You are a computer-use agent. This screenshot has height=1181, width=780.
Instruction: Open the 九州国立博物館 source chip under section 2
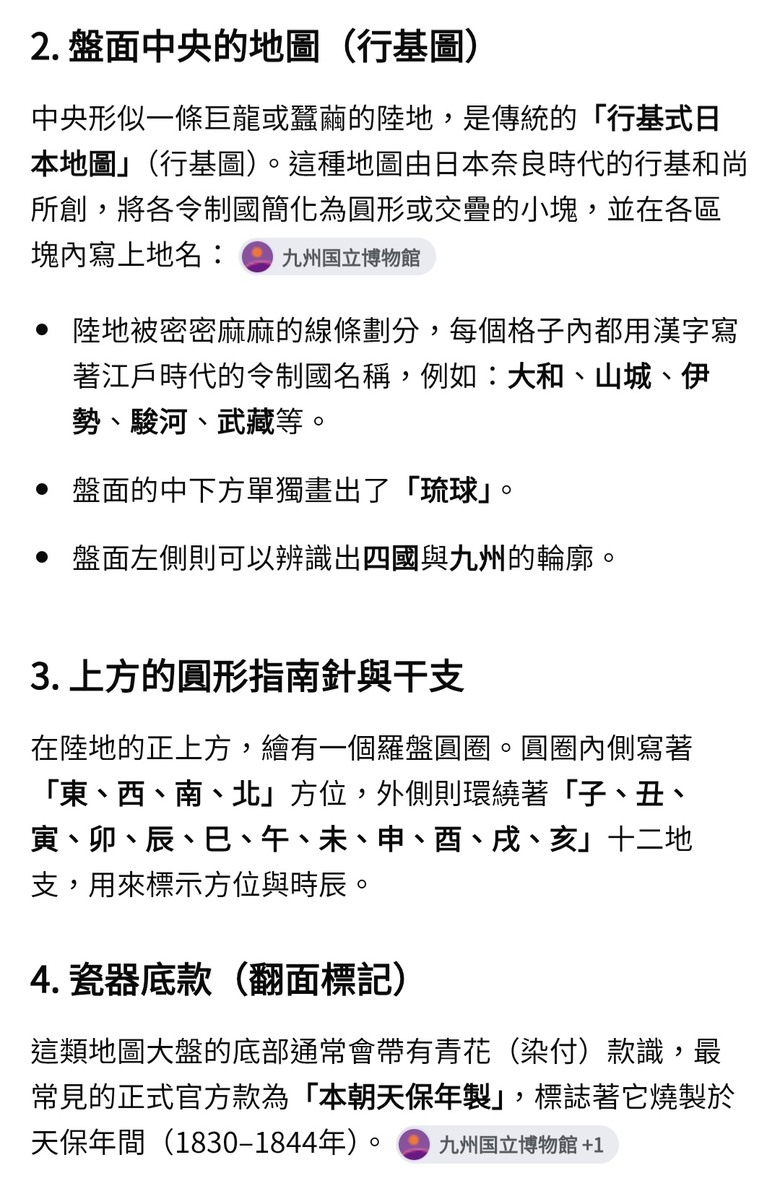(x=337, y=258)
